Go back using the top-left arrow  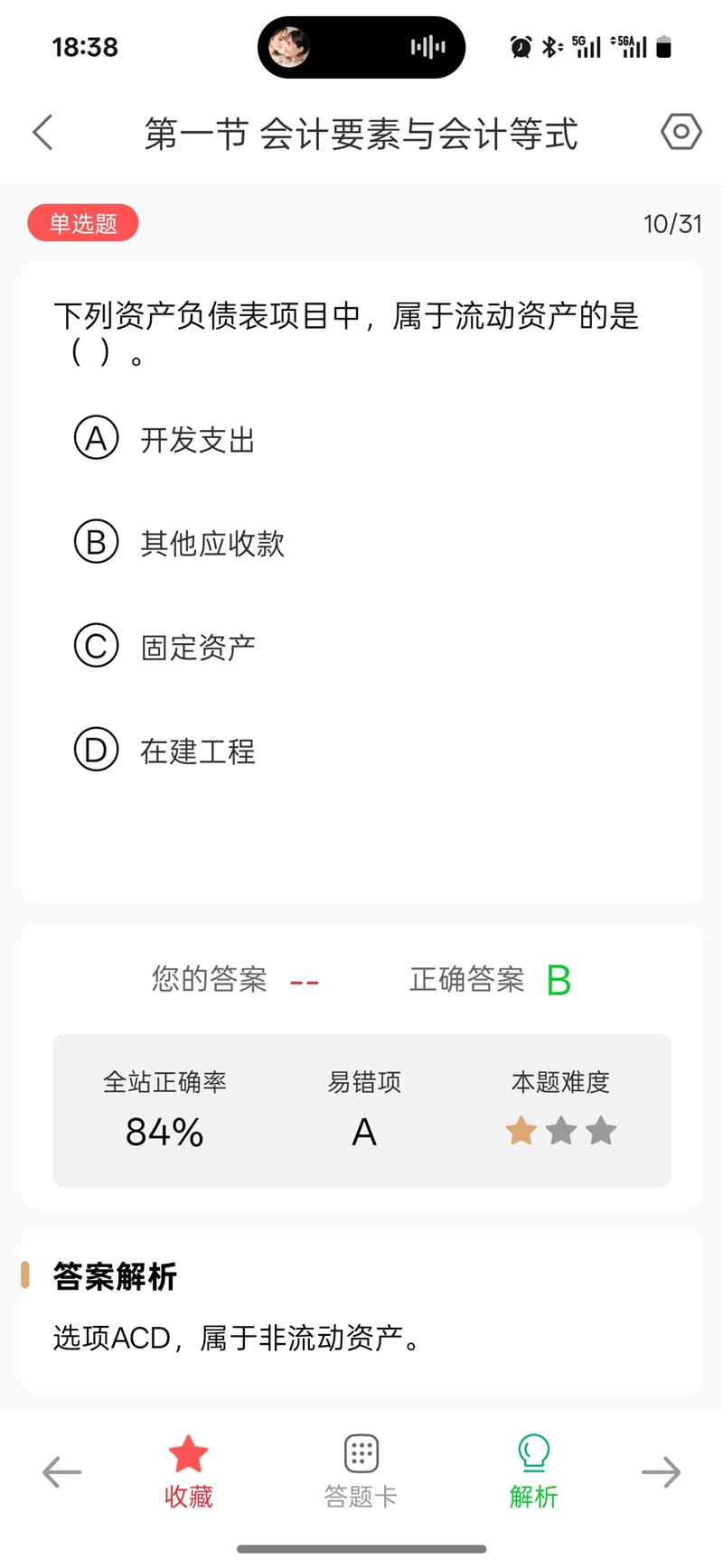tap(42, 133)
